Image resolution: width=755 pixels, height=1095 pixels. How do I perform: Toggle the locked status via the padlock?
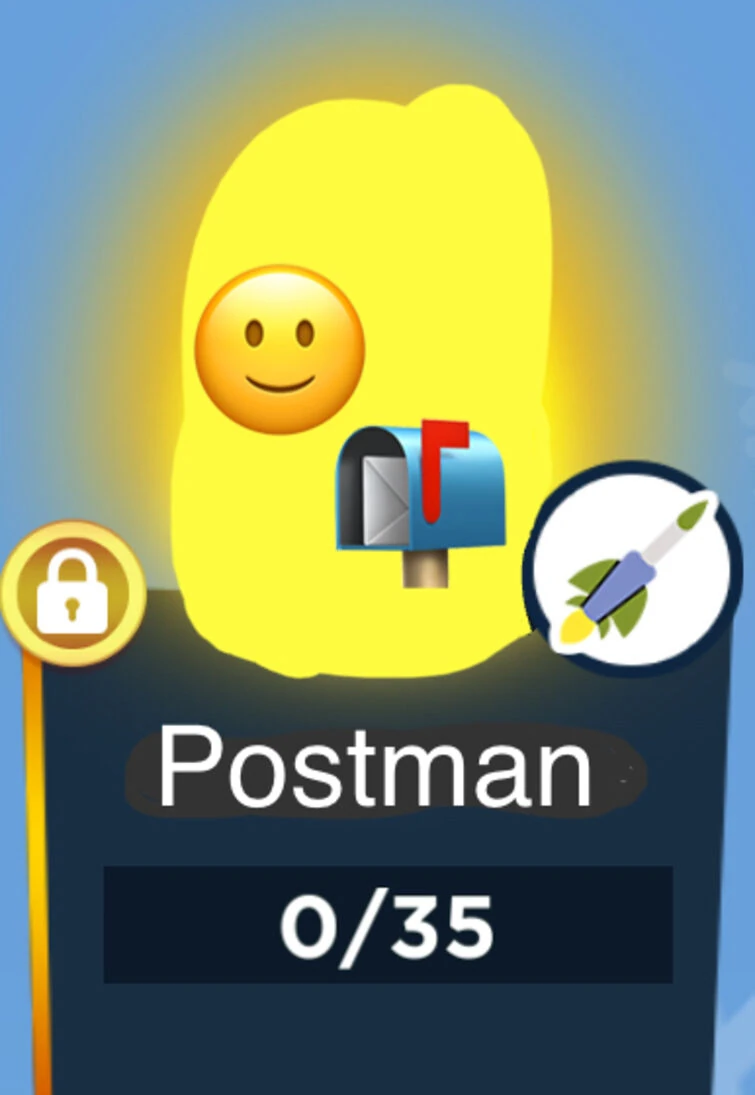pos(75,591)
